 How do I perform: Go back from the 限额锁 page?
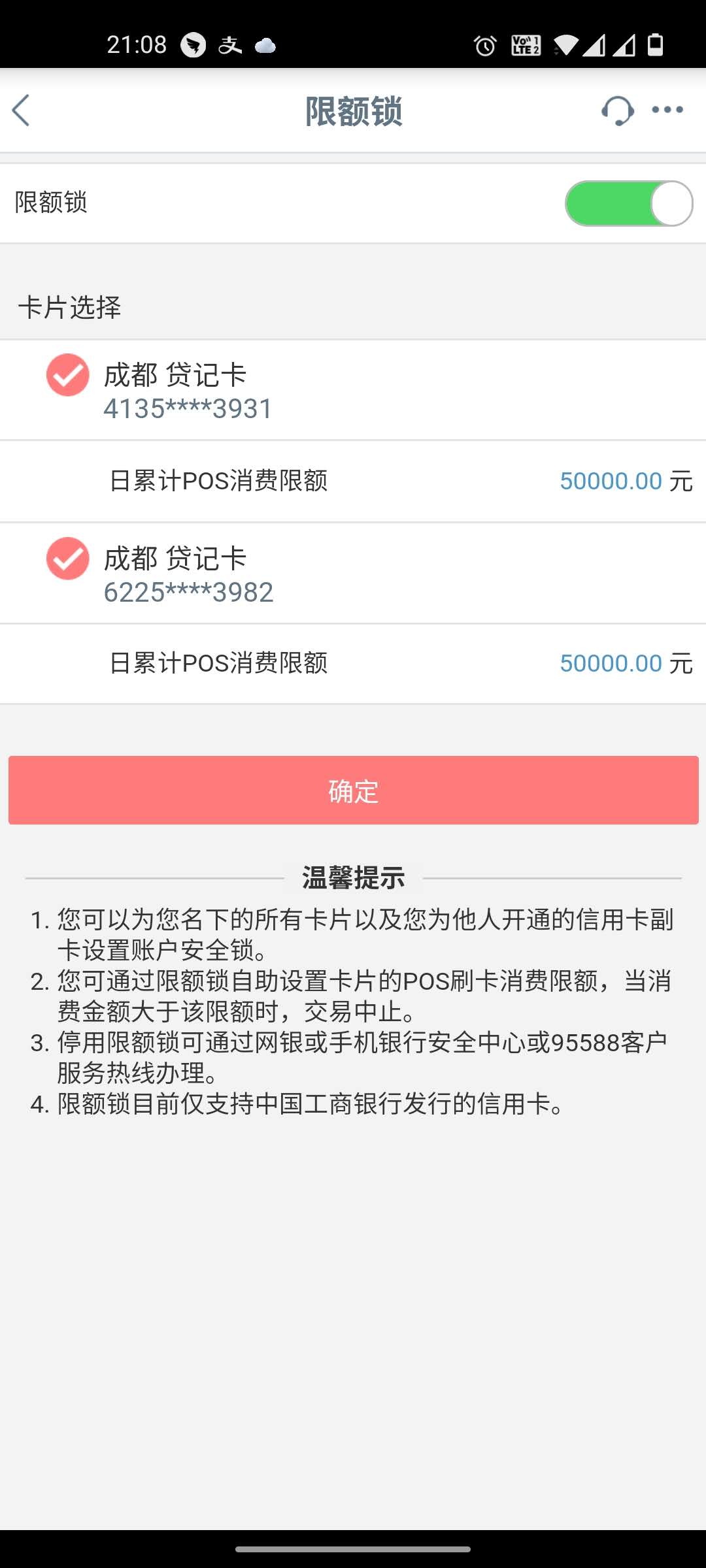(x=22, y=110)
